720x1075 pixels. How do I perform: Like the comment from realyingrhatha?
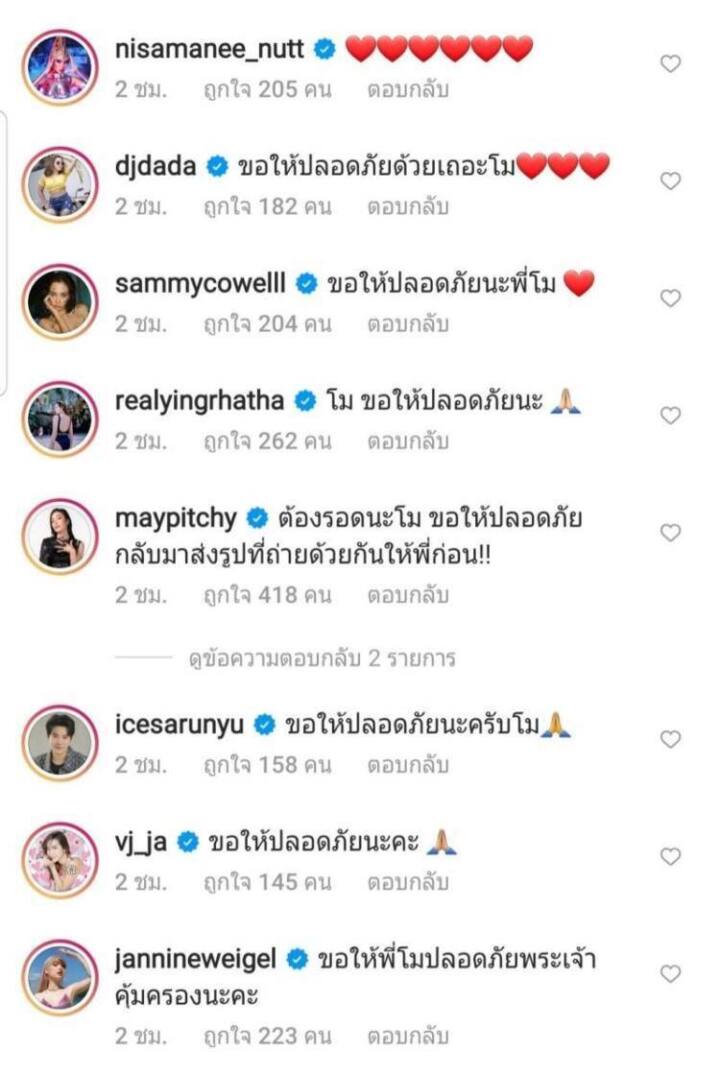pyautogui.click(x=671, y=415)
